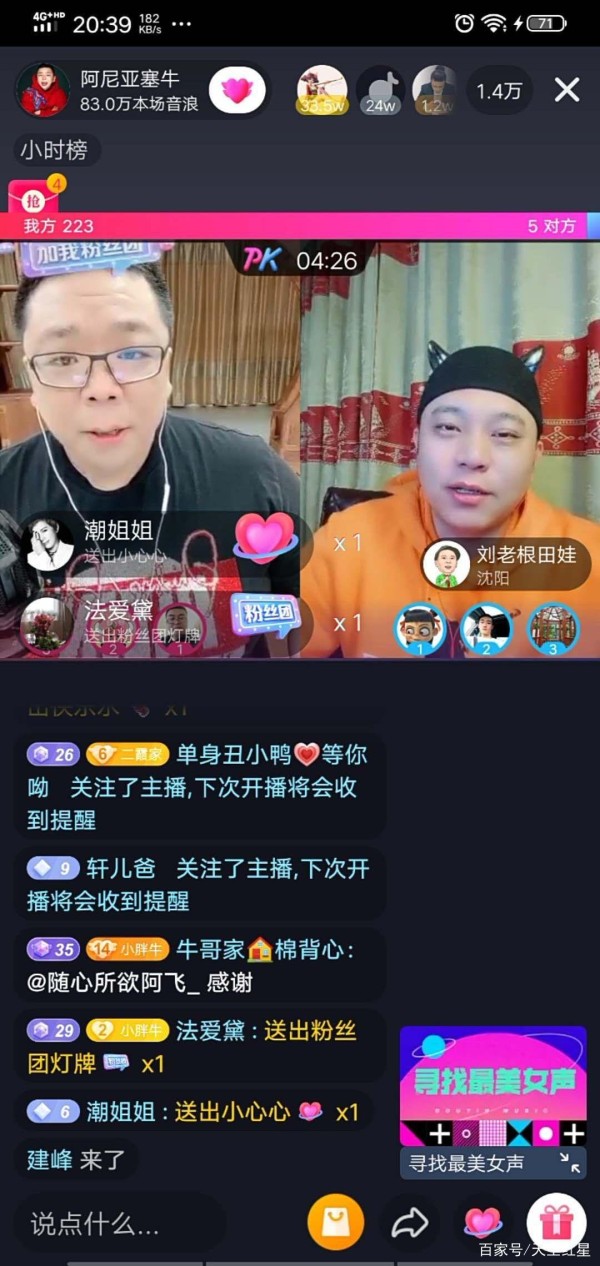
Task: Open the yellow shopping bag
Action: pyautogui.click(x=335, y=1222)
